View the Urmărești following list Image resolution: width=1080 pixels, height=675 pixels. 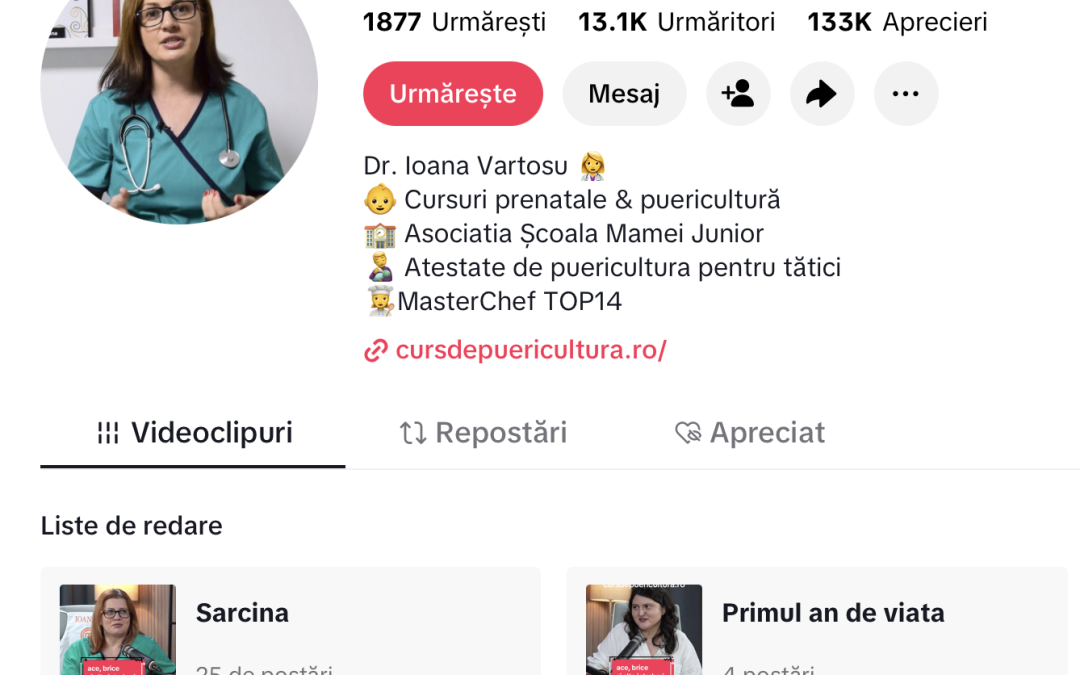[454, 22]
